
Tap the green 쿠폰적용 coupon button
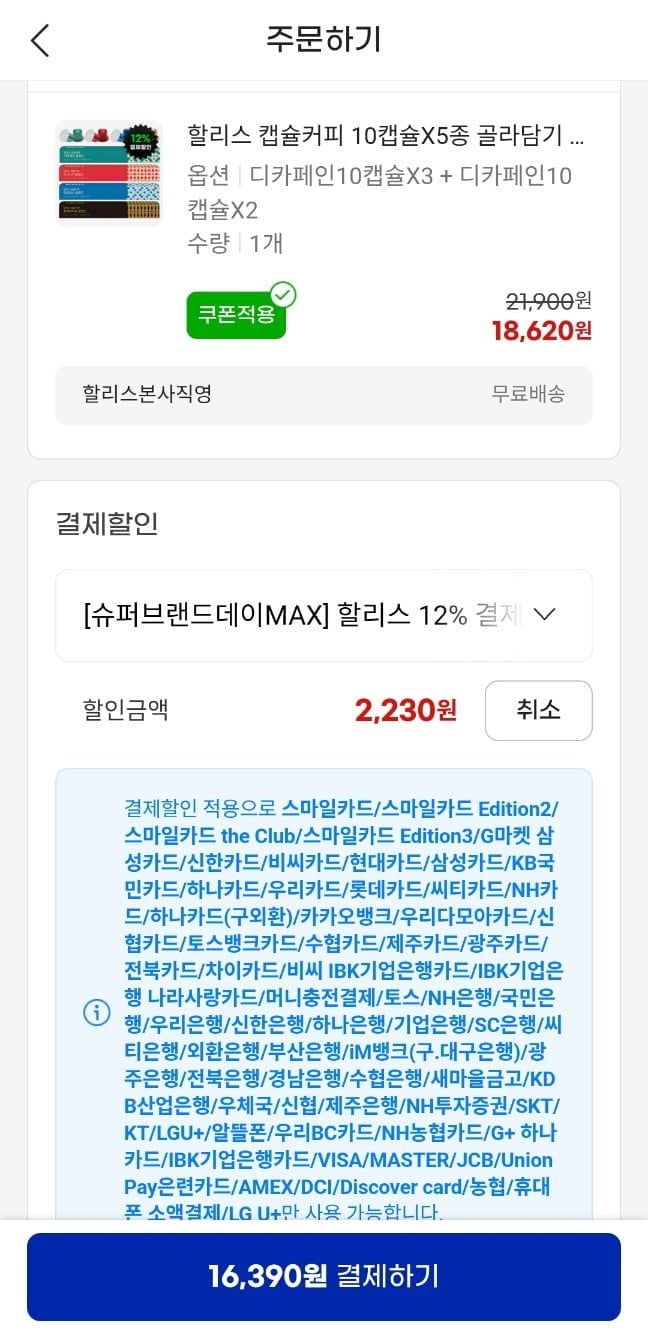(x=237, y=314)
